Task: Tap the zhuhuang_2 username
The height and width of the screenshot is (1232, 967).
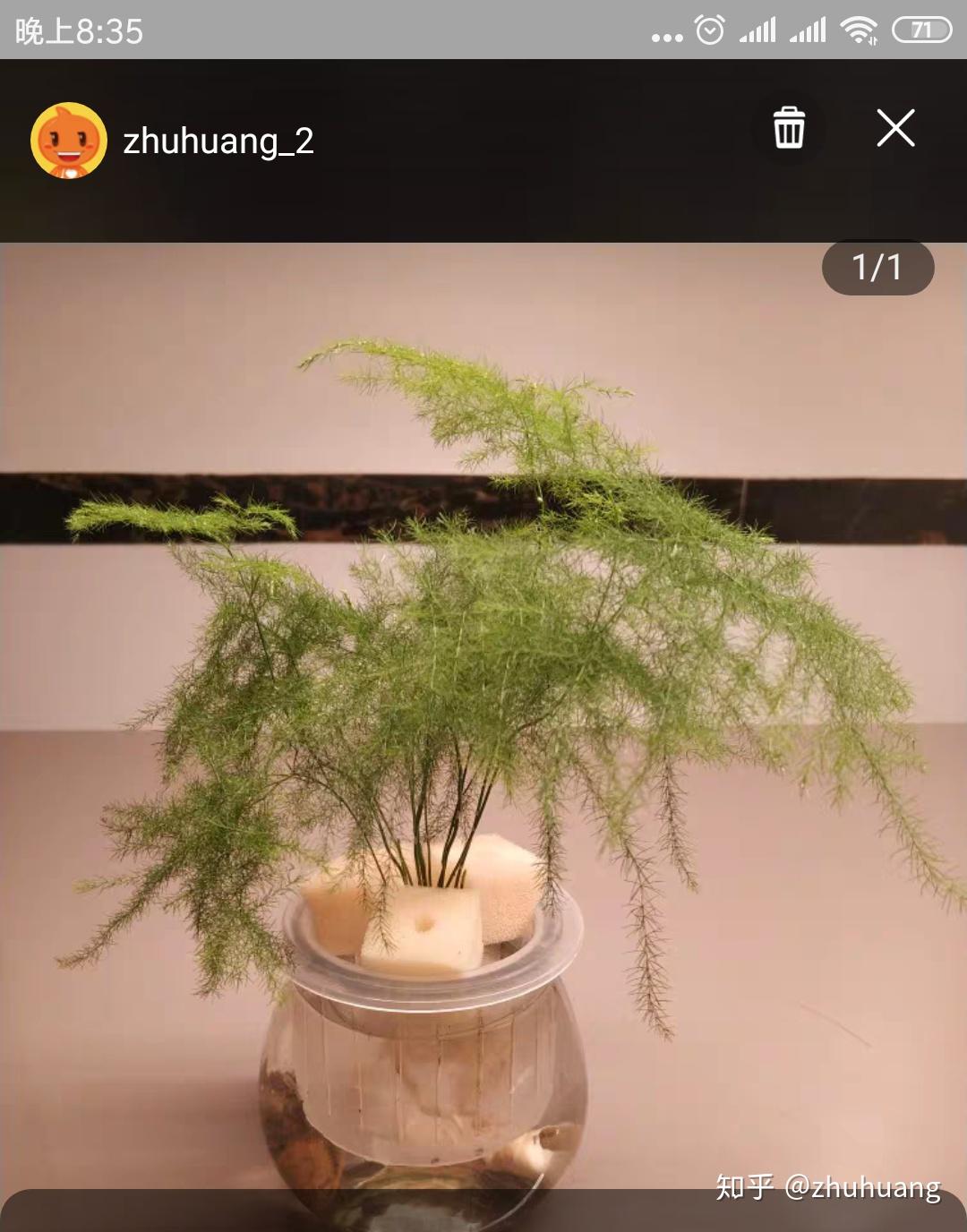Action: pyautogui.click(x=218, y=141)
